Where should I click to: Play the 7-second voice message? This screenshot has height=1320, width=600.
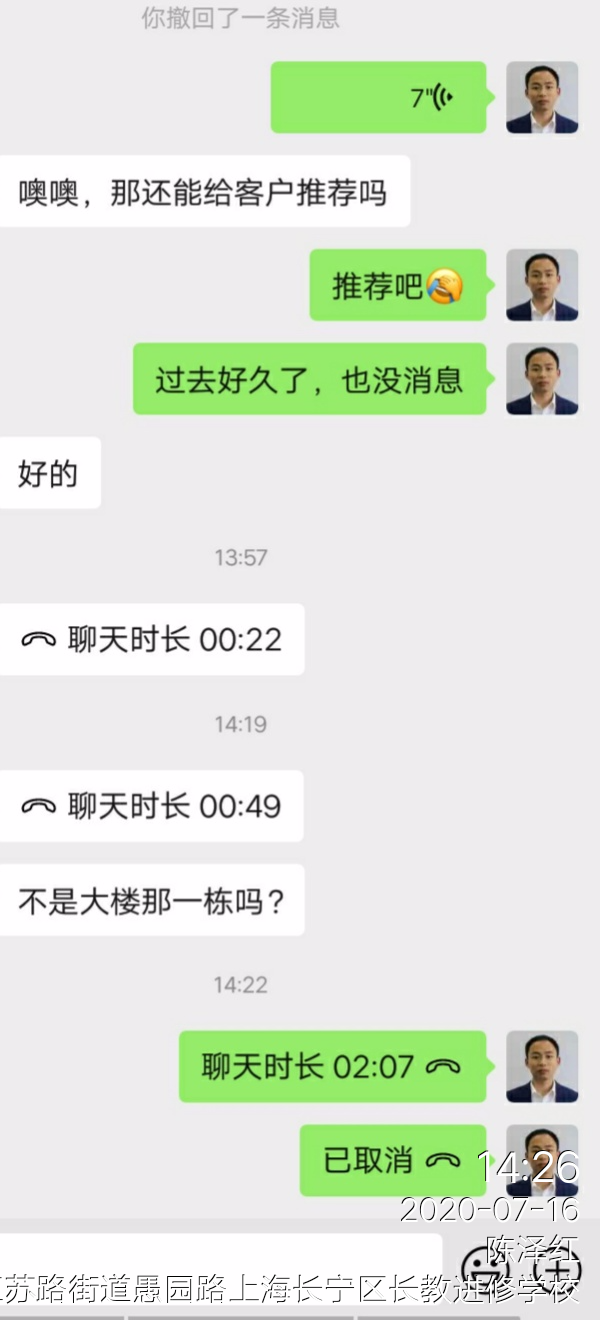tap(378, 97)
